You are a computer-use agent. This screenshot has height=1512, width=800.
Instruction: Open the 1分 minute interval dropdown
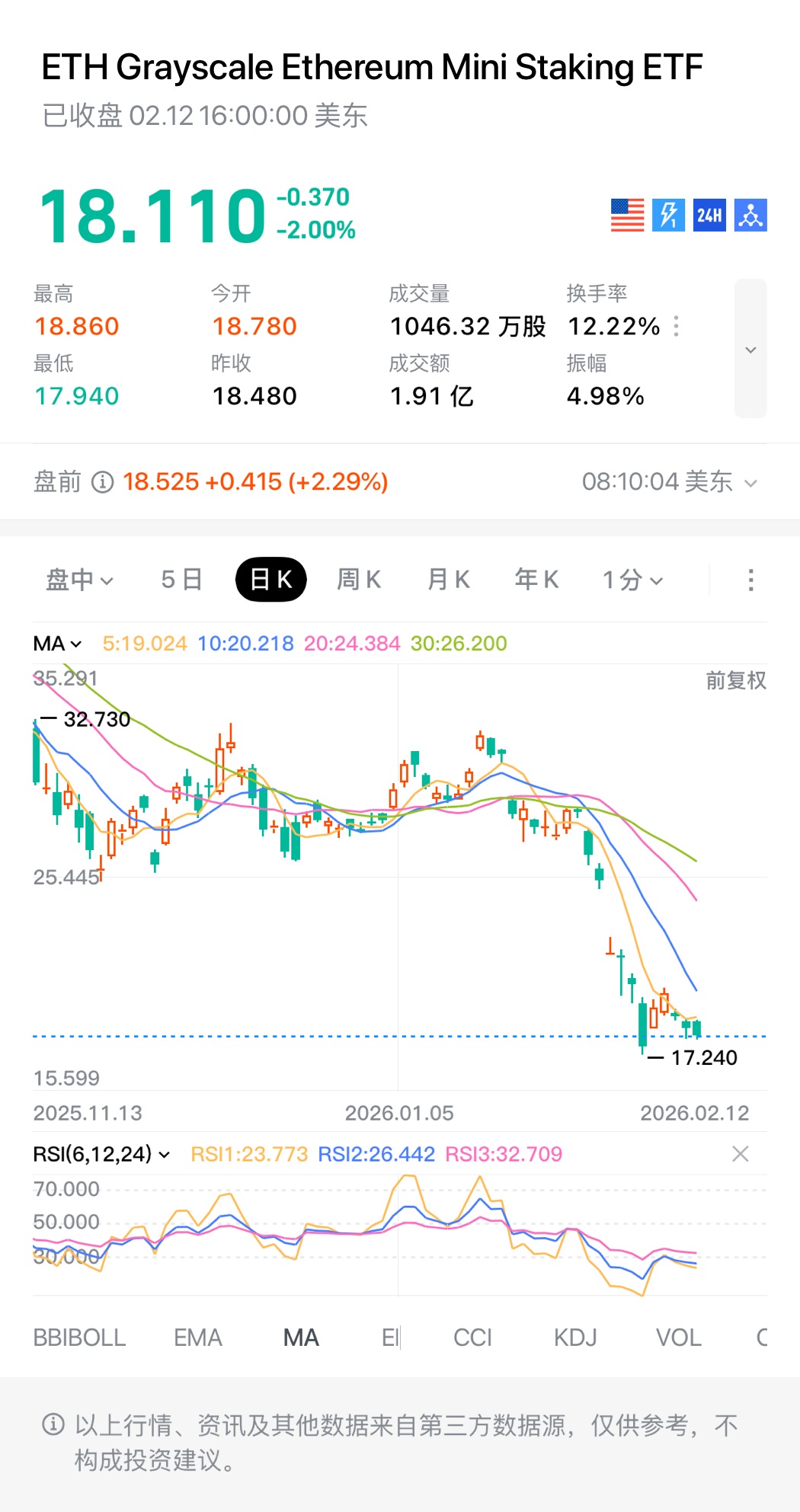pos(632,580)
